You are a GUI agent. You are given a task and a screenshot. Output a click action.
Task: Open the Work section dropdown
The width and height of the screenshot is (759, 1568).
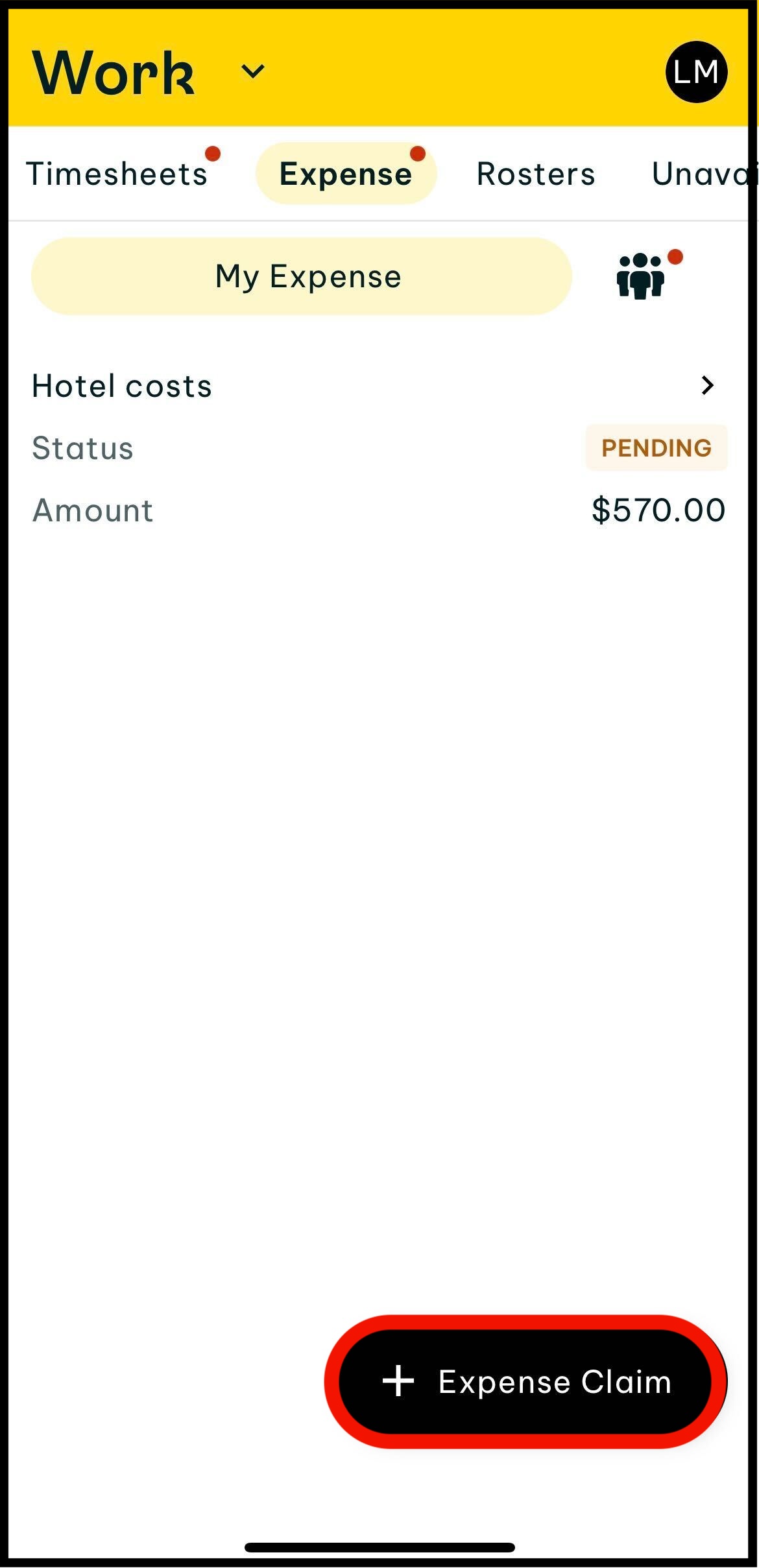click(252, 71)
